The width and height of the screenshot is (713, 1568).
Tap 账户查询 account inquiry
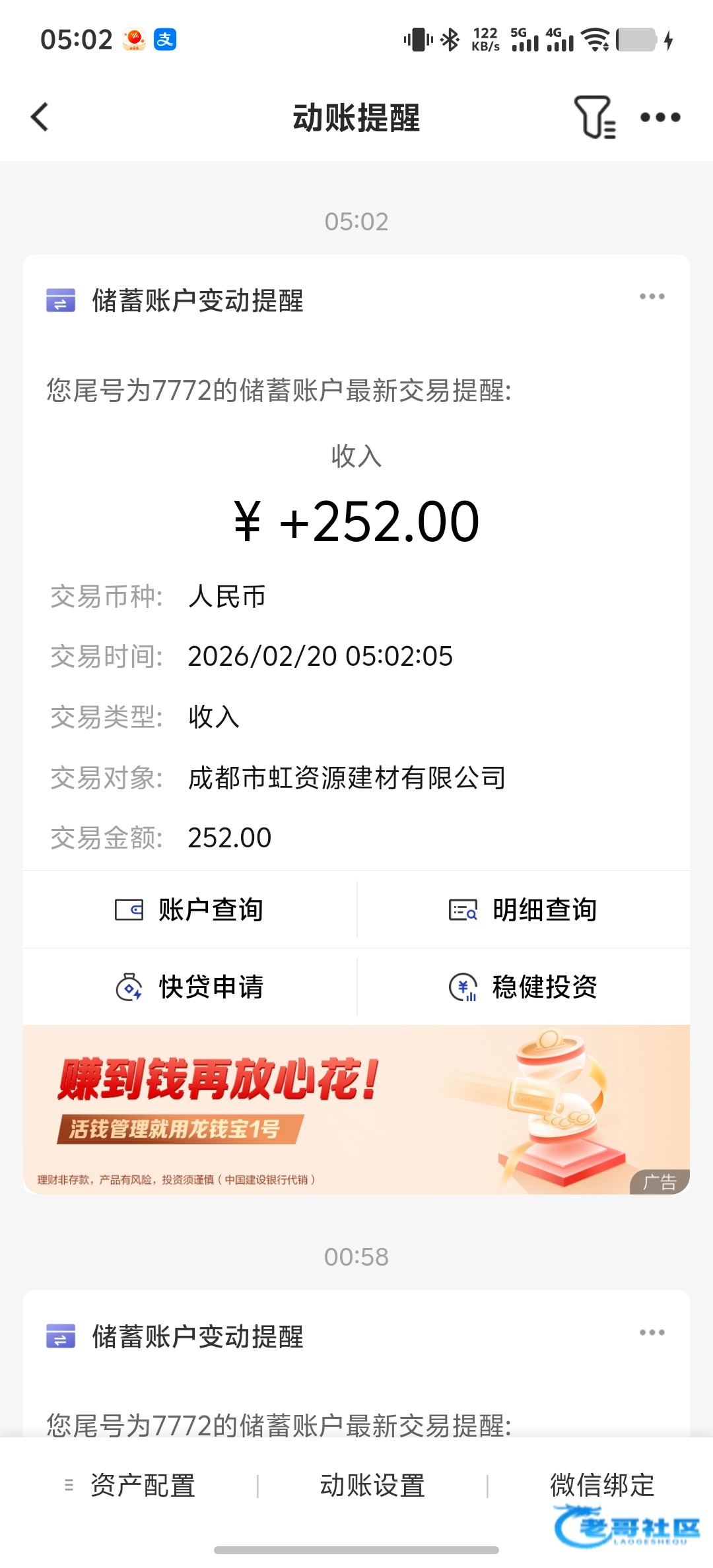[190, 910]
